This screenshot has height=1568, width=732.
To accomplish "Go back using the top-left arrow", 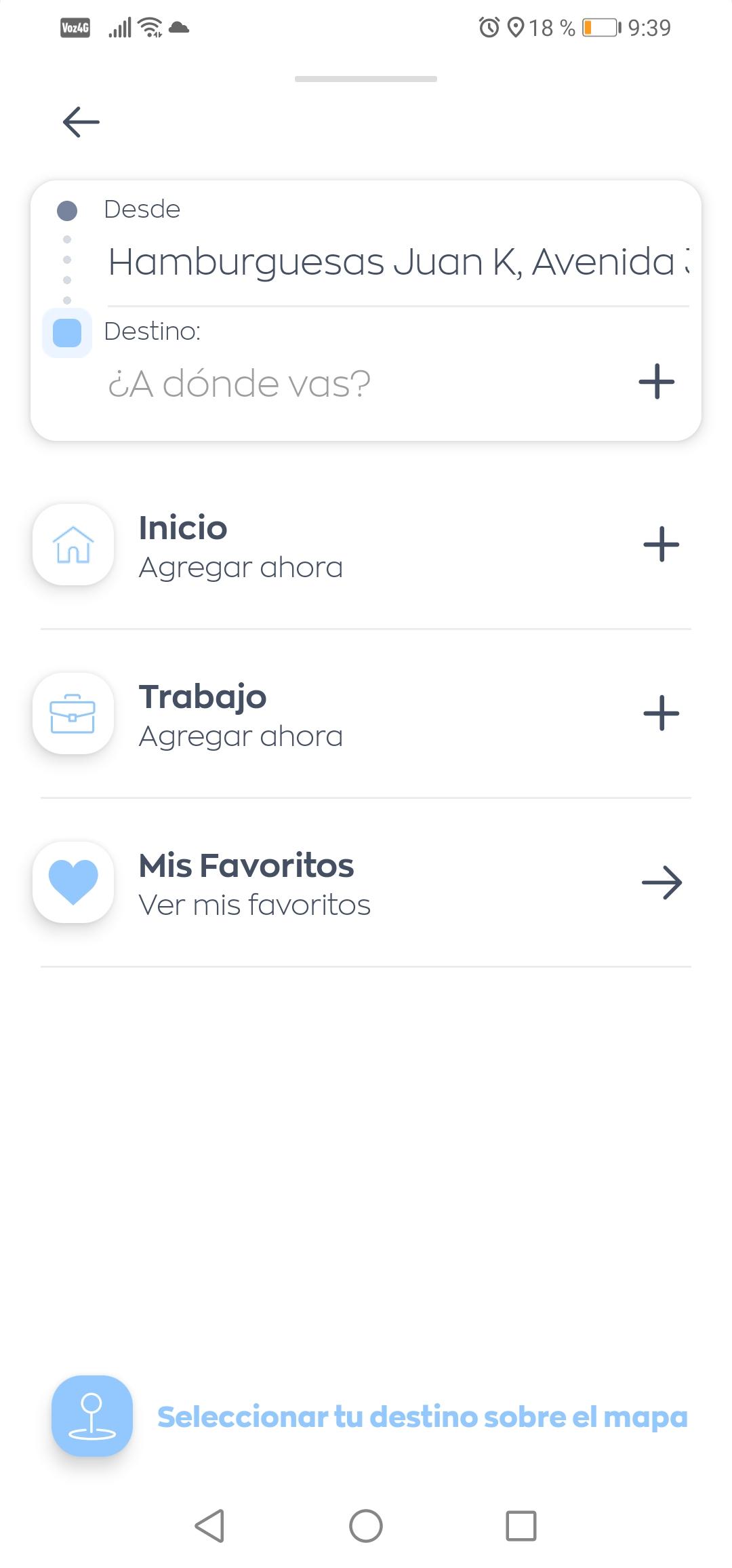I will [81, 122].
